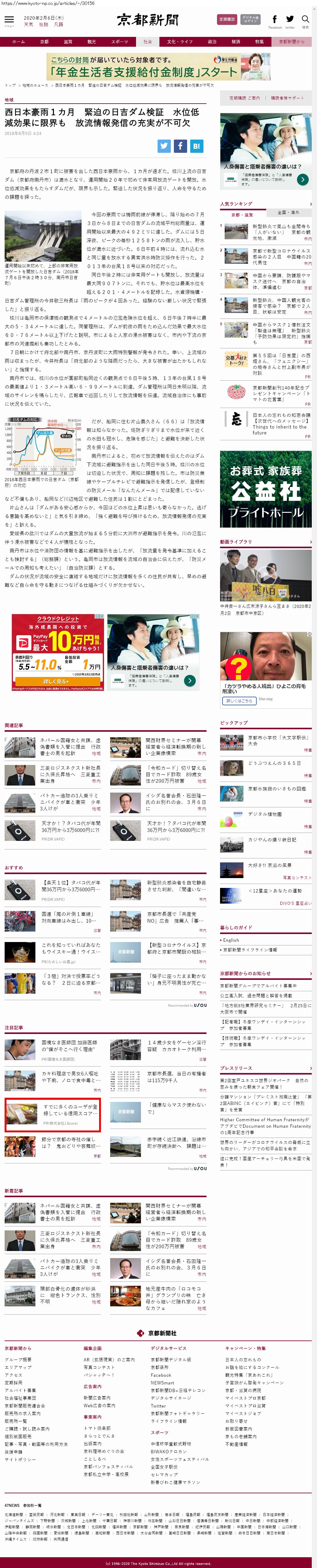Share the article on Twitter

tap(164, 146)
